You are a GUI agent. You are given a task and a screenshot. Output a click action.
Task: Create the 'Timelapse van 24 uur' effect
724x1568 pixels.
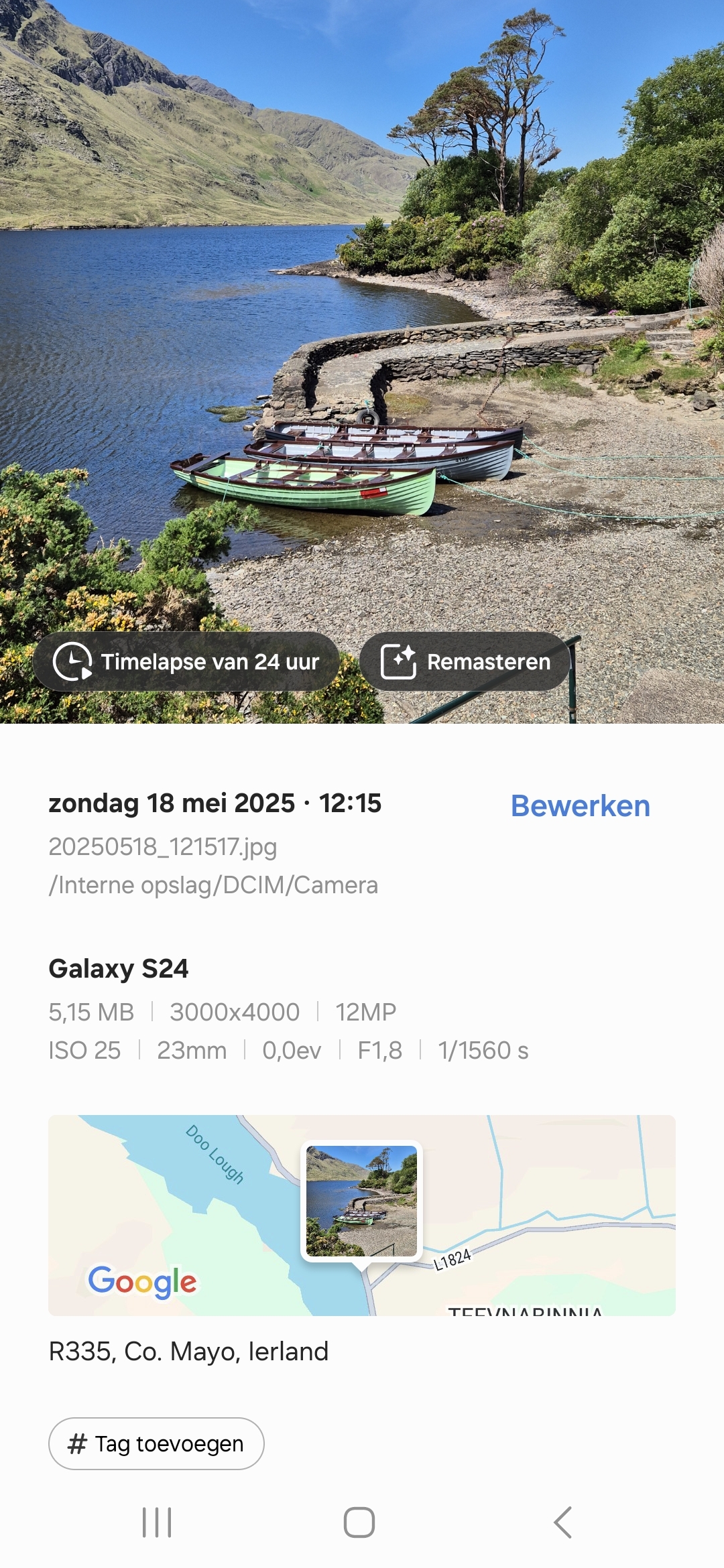[x=186, y=661]
